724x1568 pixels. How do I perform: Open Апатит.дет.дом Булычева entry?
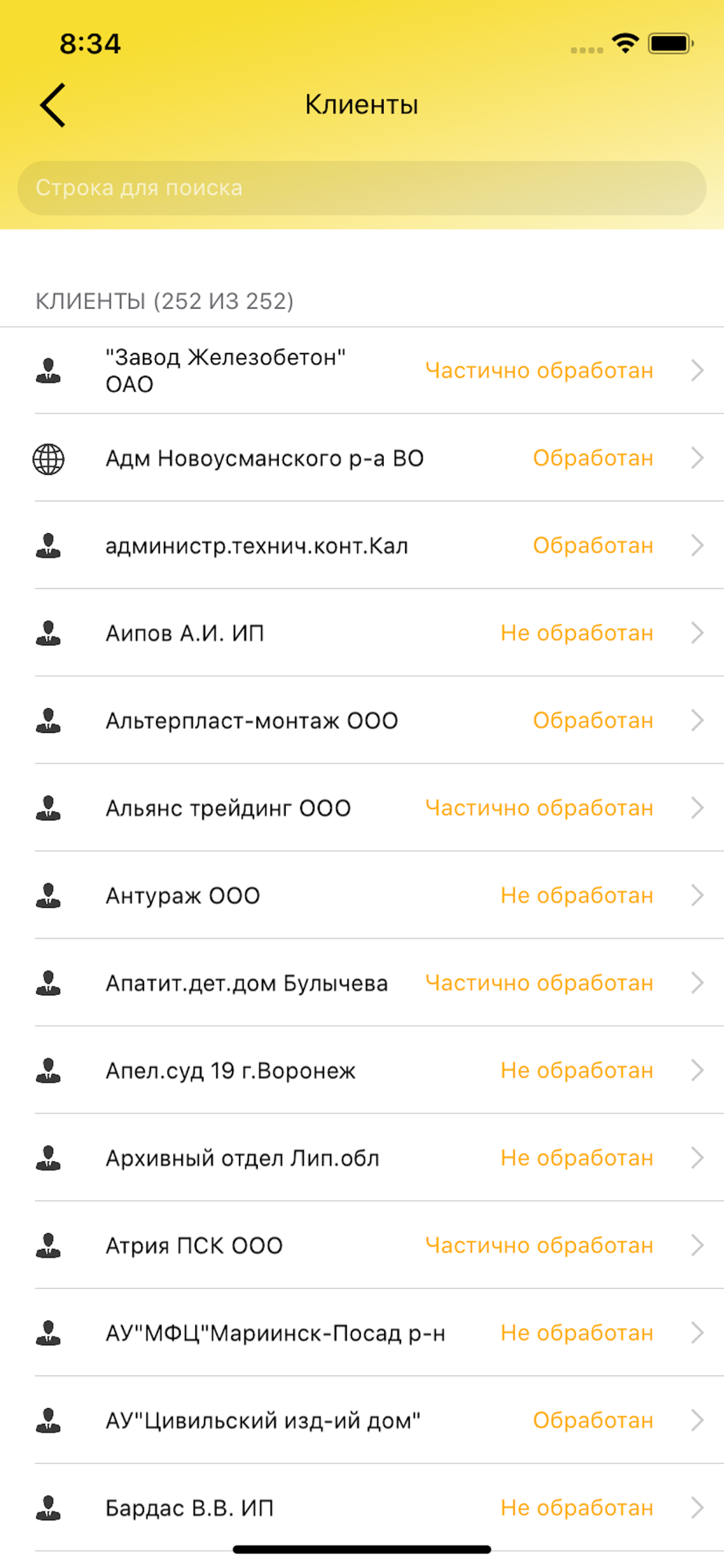point(362,983)
